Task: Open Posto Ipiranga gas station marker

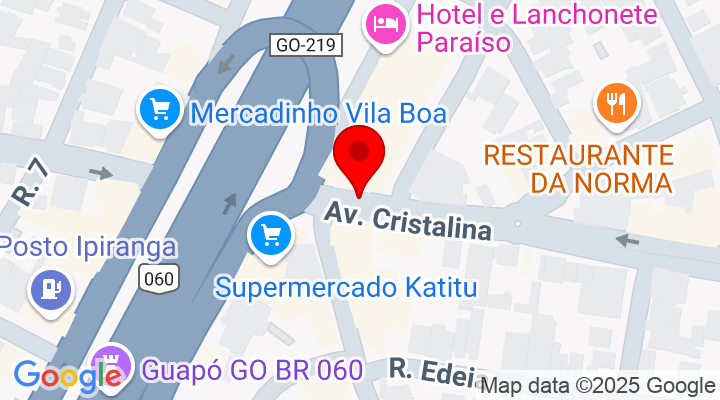Action: [49, 290]
